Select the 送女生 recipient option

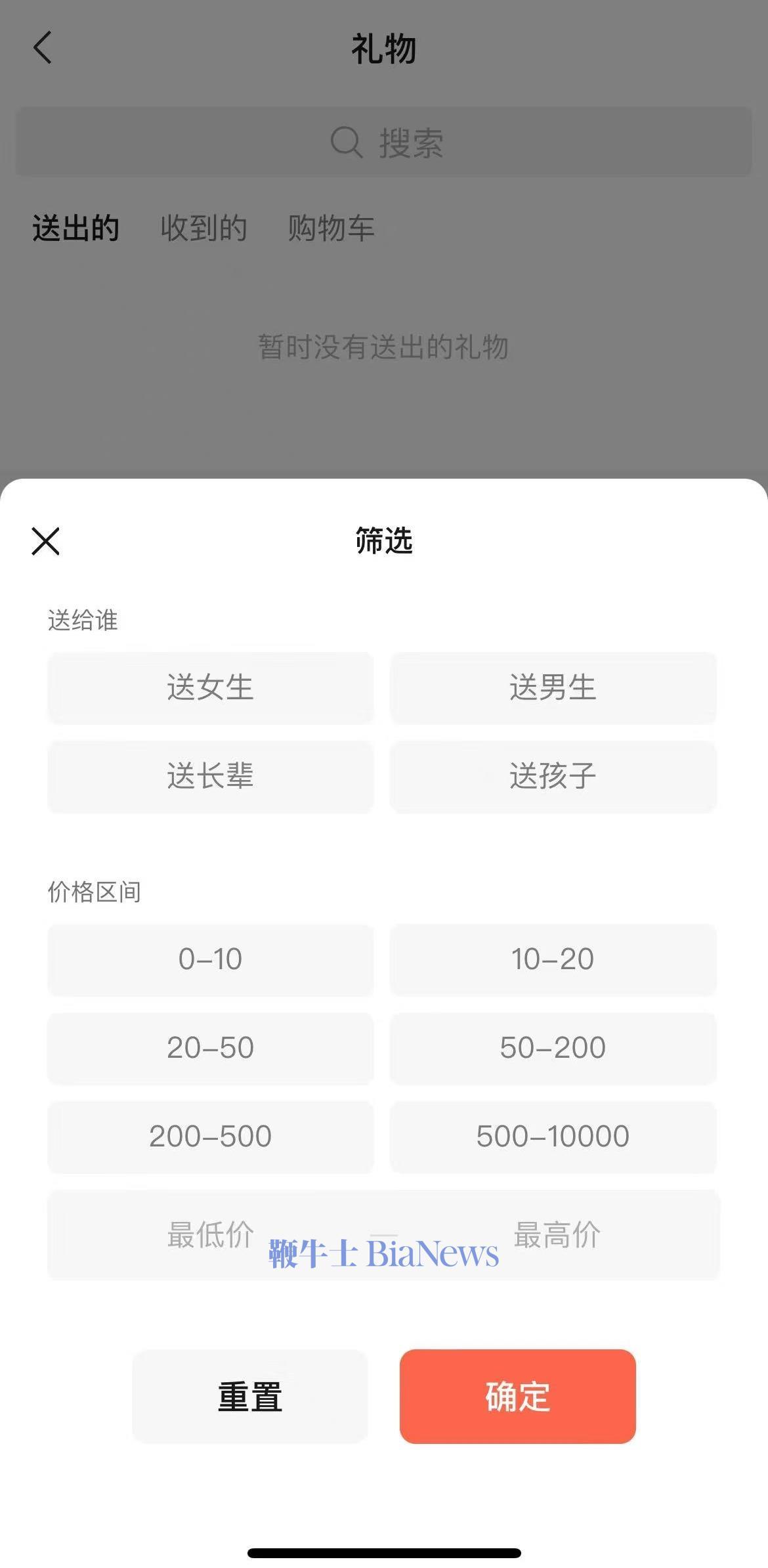click(210, 688)
